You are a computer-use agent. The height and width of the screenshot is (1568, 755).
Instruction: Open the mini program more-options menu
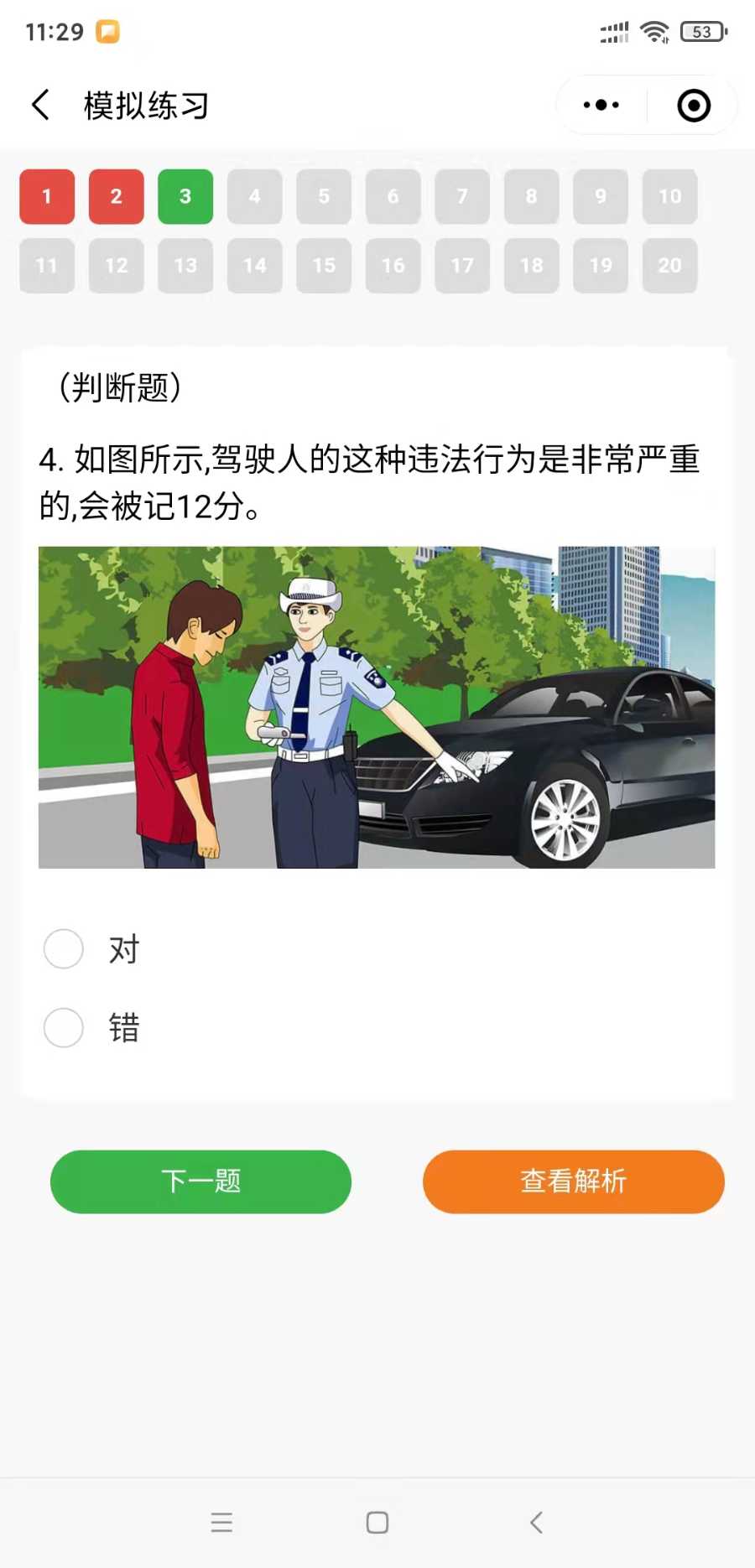(601, 106)
